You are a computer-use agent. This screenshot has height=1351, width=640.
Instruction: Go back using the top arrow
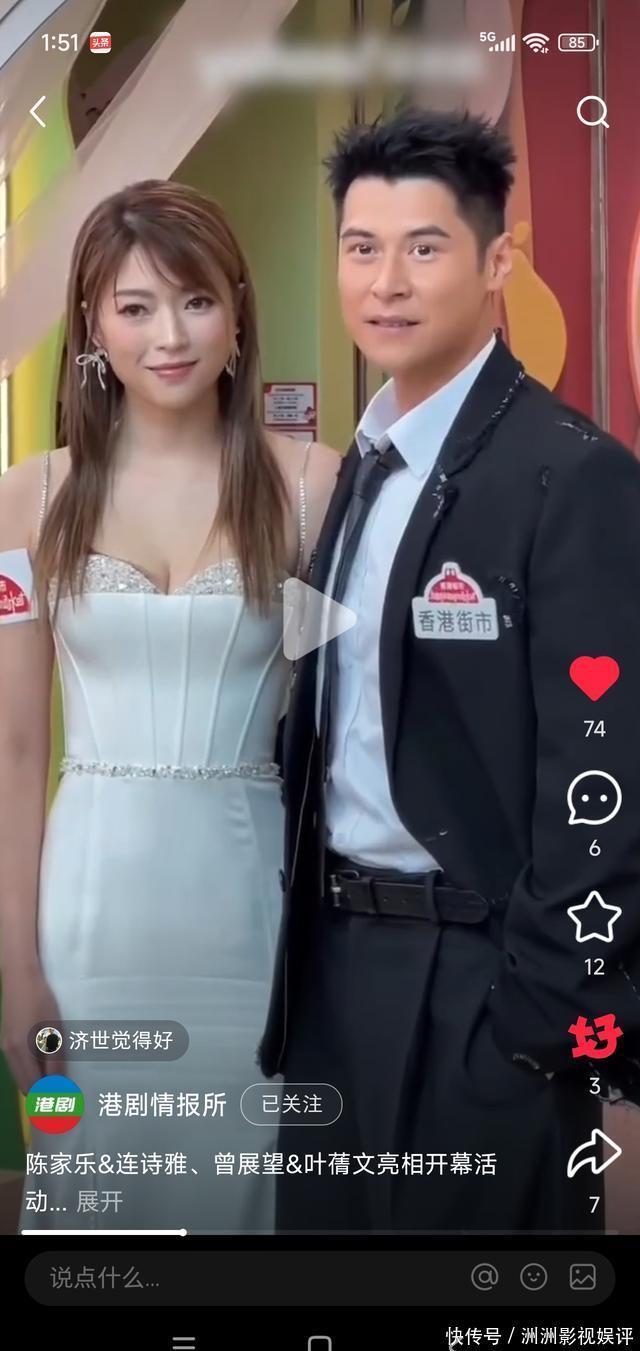tap(38, 112)
